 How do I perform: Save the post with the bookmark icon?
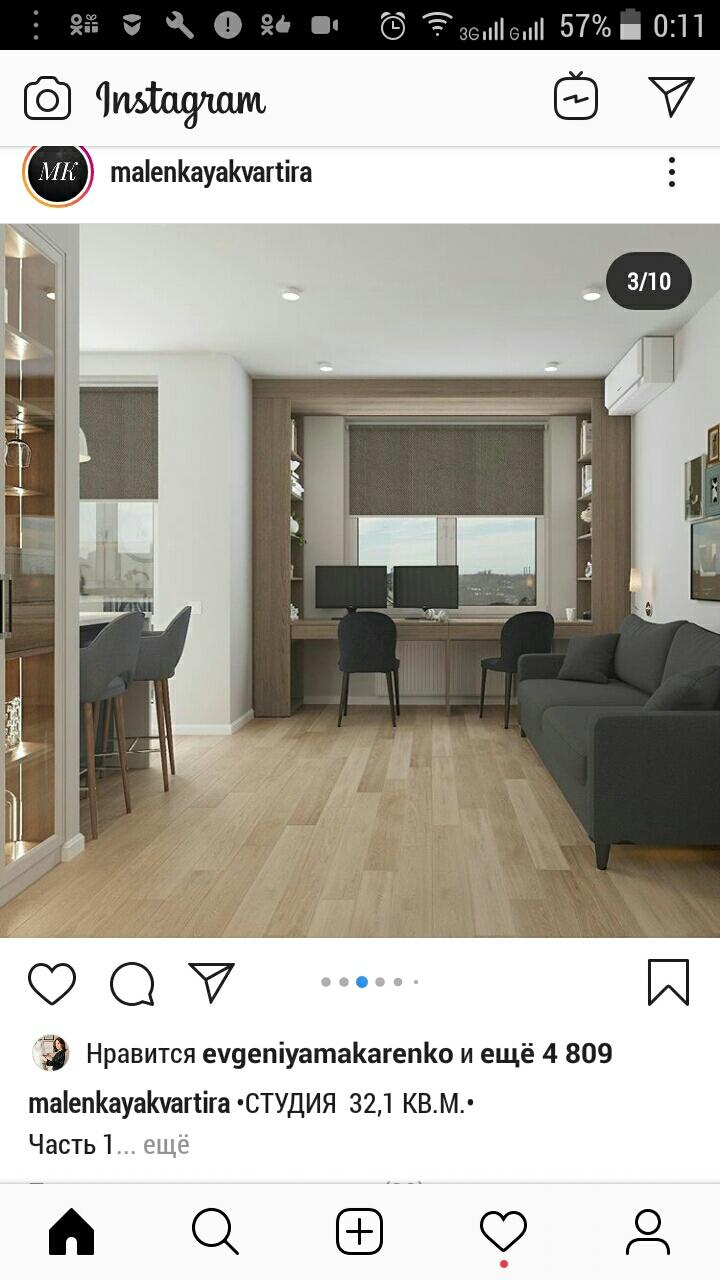[x=668, y=982]
